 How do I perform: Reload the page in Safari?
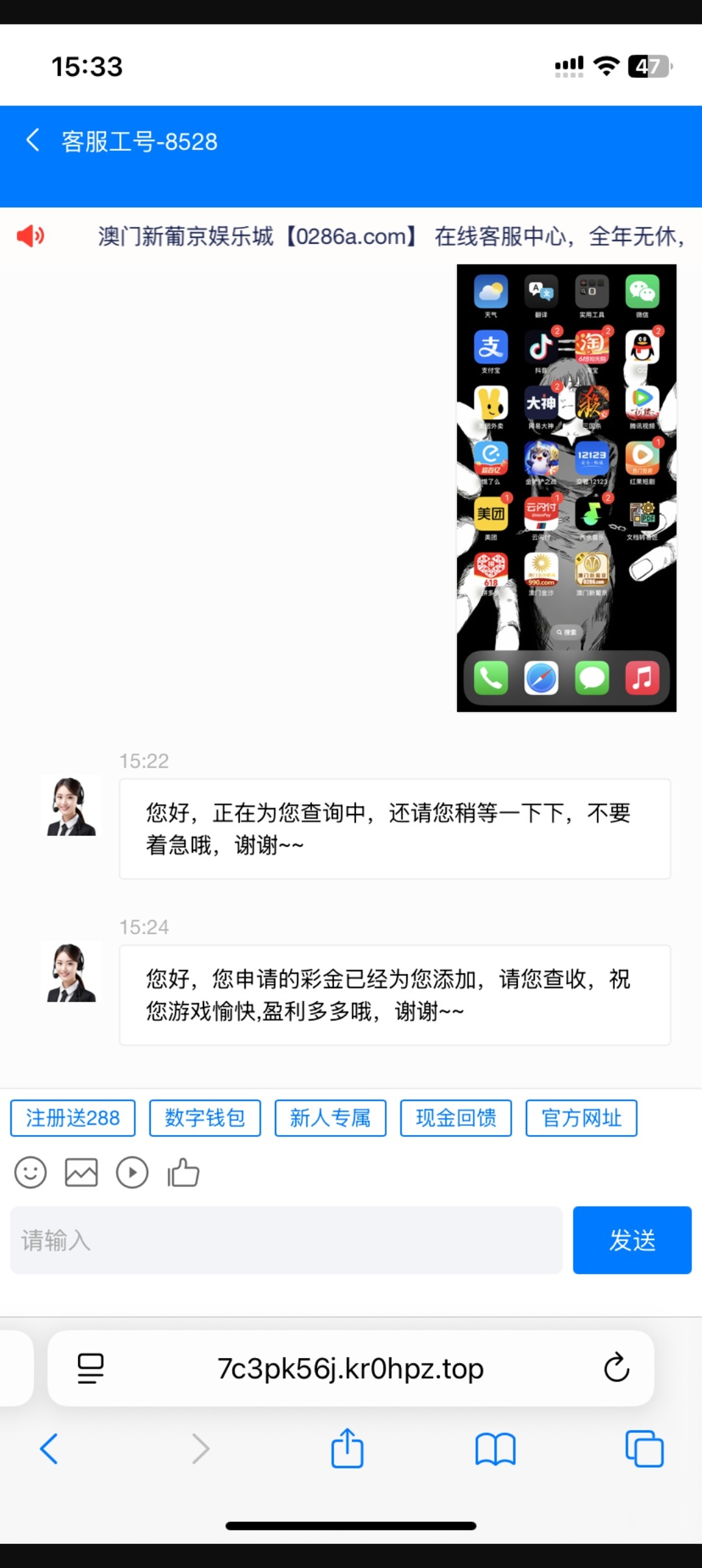tap(616, 1368)
